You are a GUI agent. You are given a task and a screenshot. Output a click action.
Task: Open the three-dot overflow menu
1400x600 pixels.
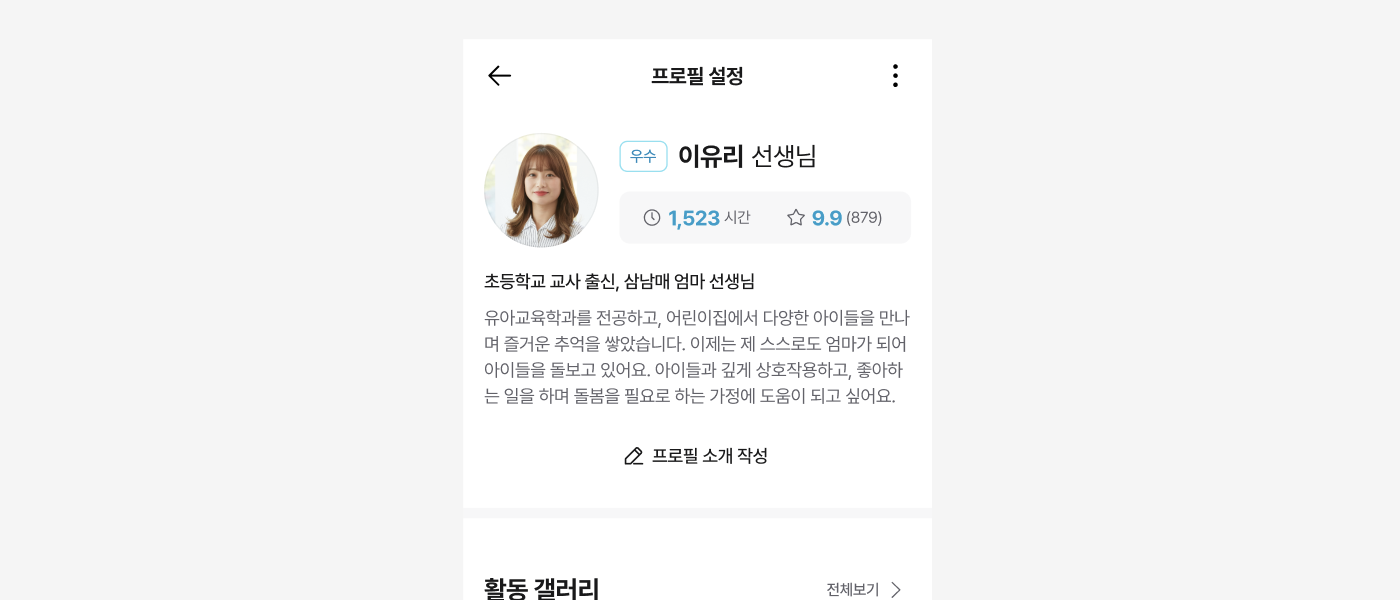(895, 76)
